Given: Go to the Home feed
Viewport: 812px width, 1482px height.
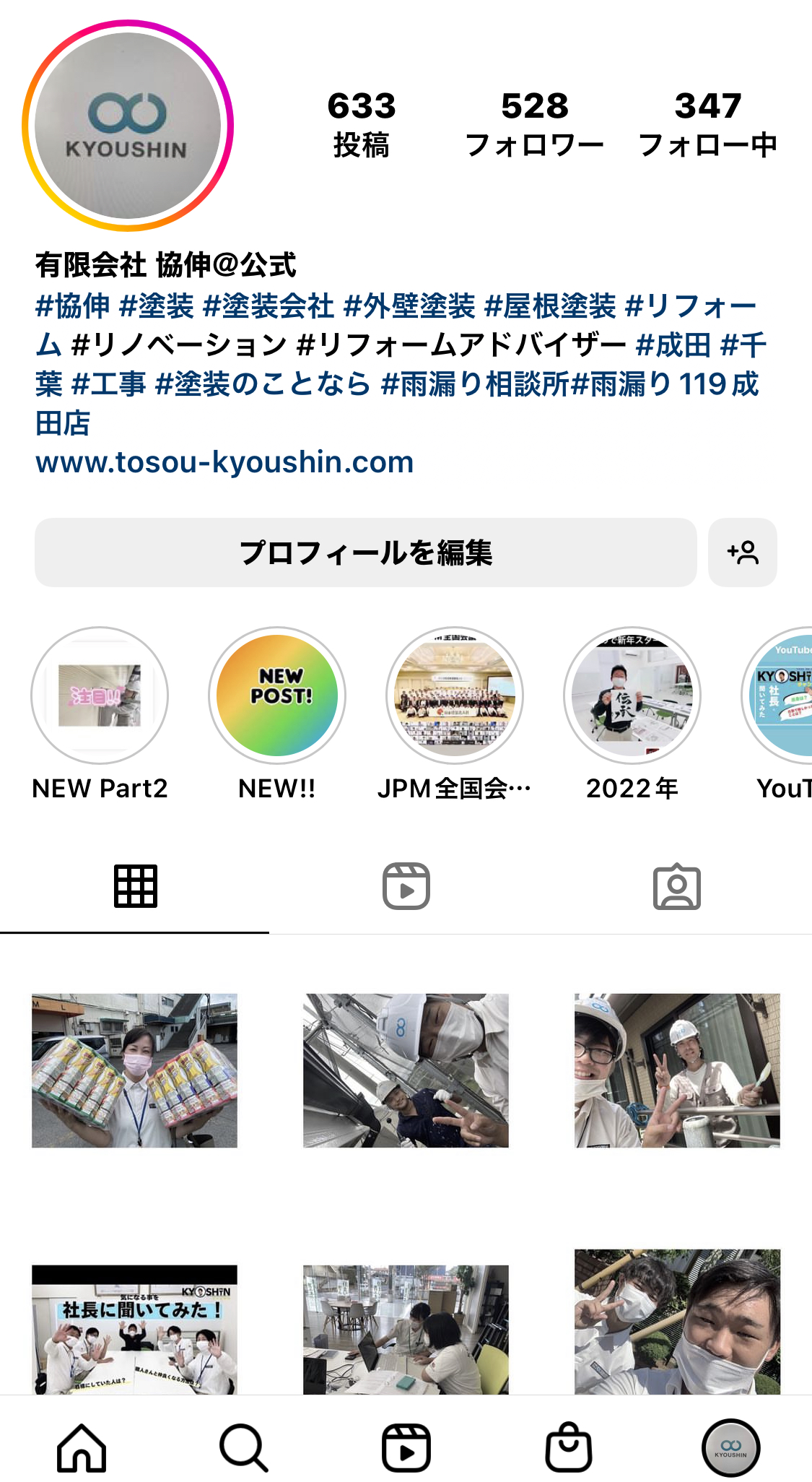Looking at the screenshot, I should pos(82,1447).
